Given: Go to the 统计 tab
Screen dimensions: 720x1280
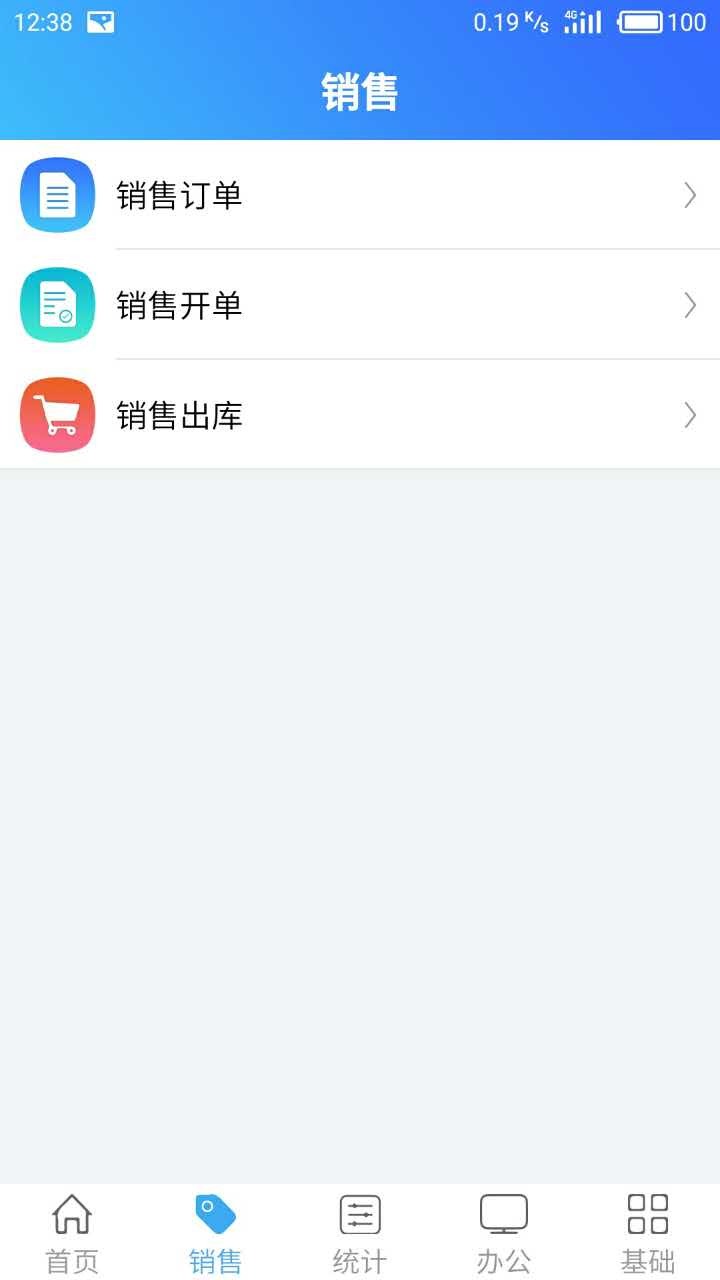Looking at the screenshot, I should click(360, 1233).
